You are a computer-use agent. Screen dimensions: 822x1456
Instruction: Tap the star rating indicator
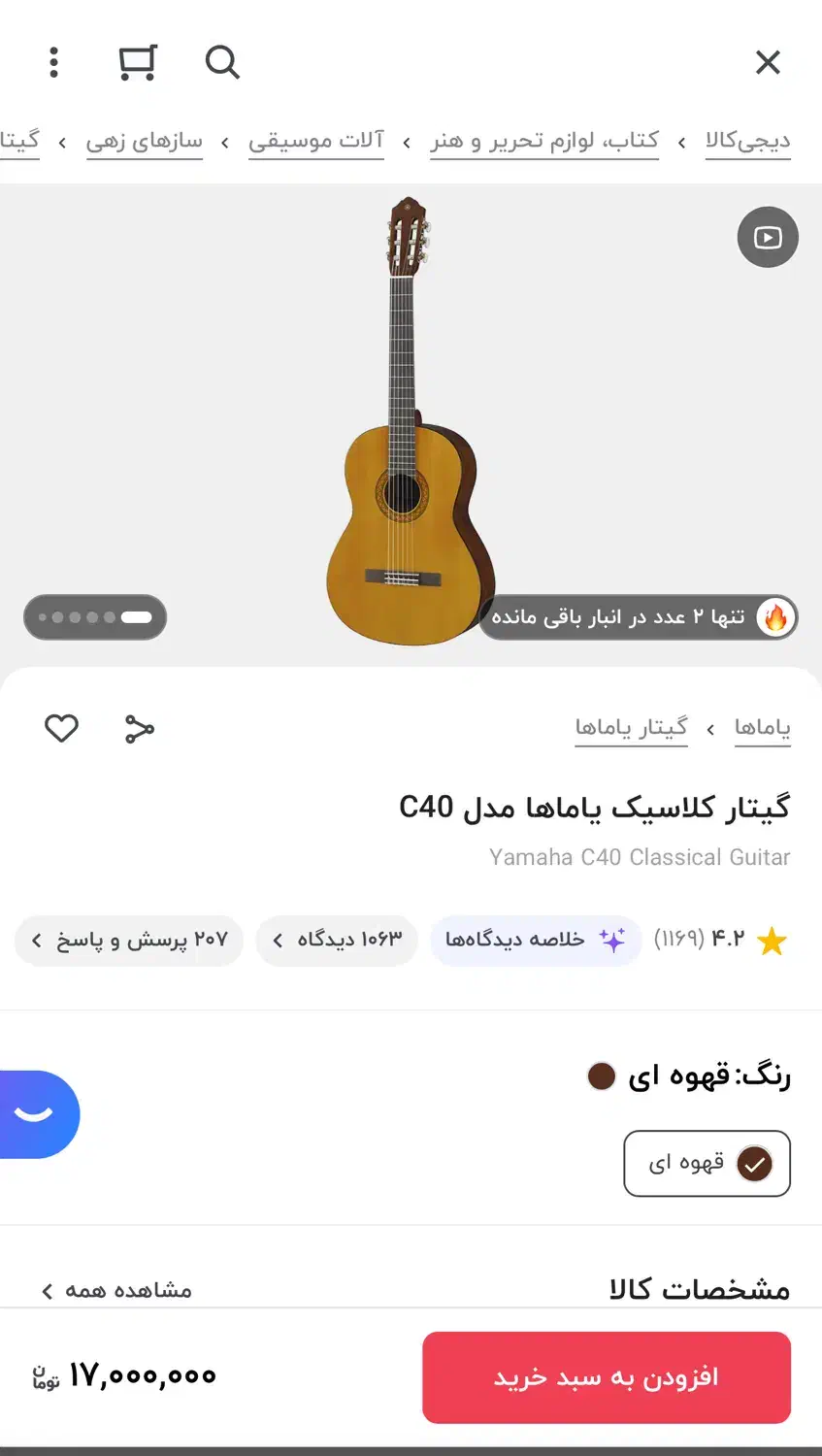click(772, 940)
